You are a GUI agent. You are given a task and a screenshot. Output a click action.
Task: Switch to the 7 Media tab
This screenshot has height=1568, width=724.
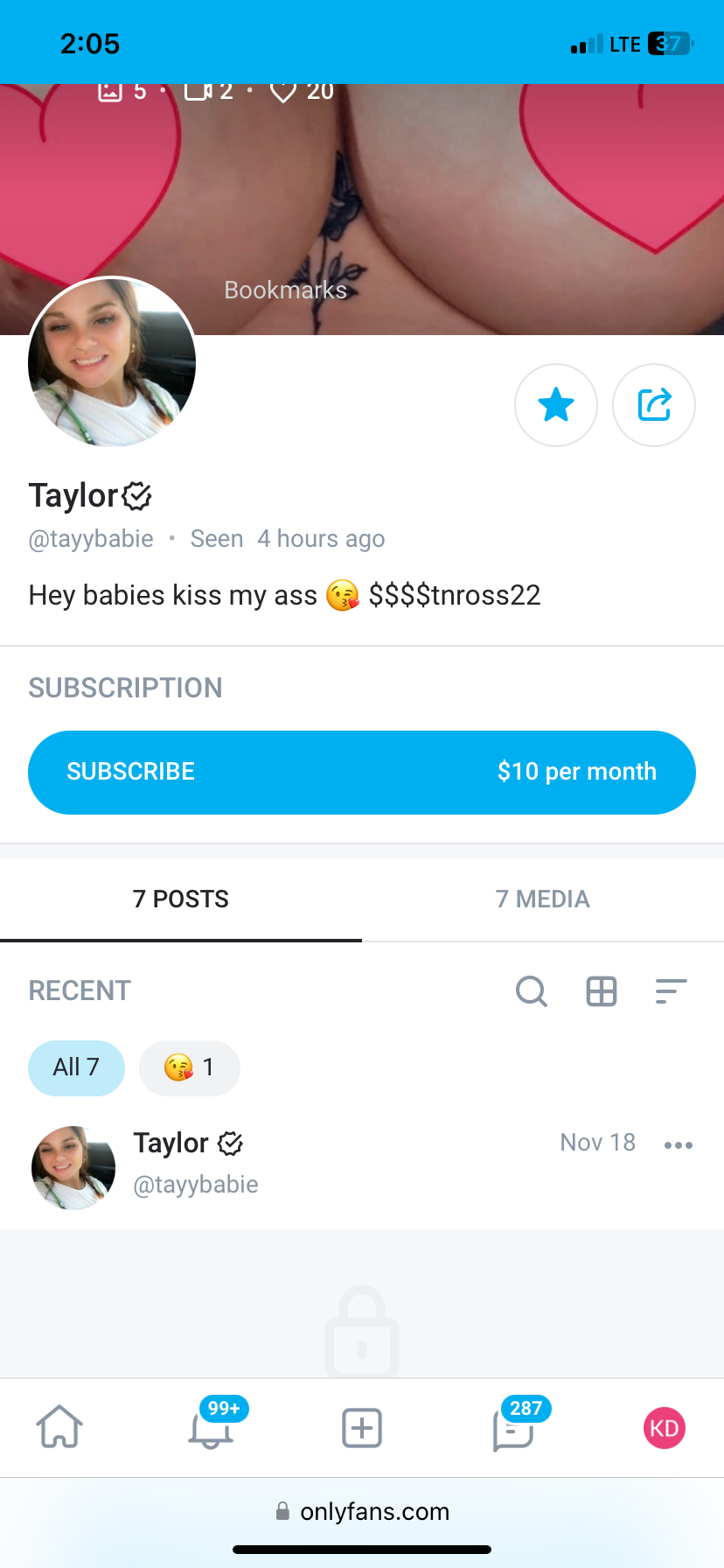(x=543, y=899)
